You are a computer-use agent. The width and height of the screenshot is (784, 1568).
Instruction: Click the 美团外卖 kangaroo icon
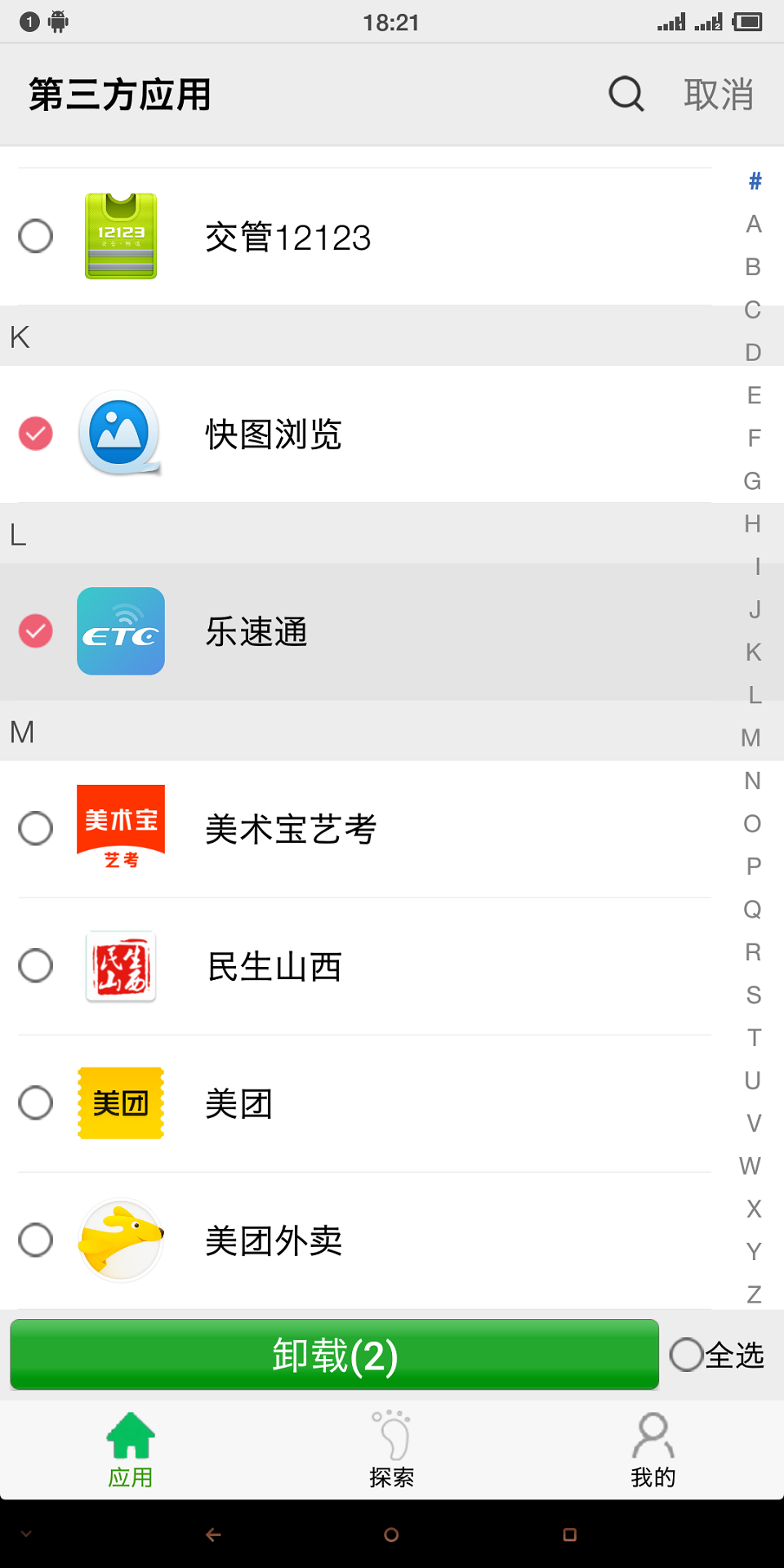pos(121,1240)
